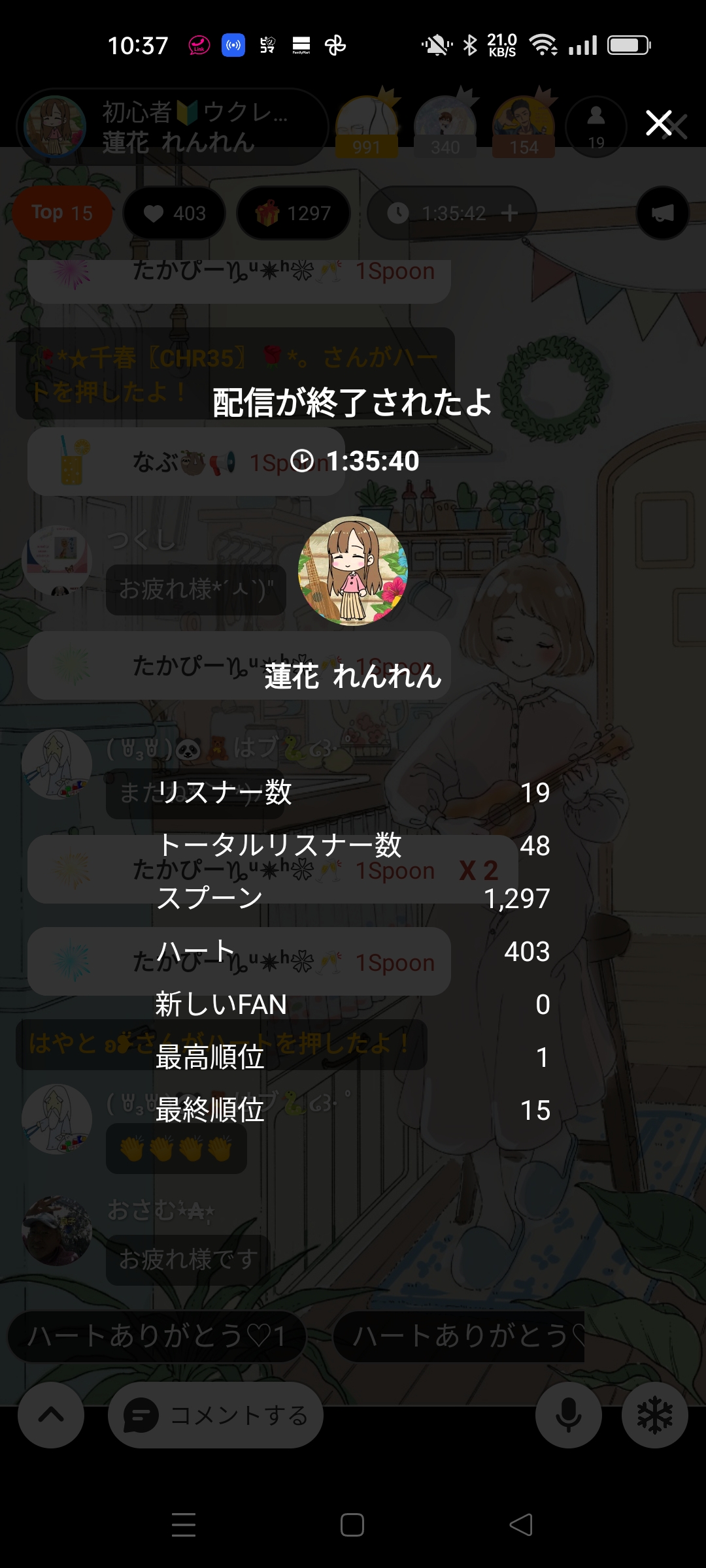Extend the broadcast timer with plus
706x1568 pixels.
509,213
